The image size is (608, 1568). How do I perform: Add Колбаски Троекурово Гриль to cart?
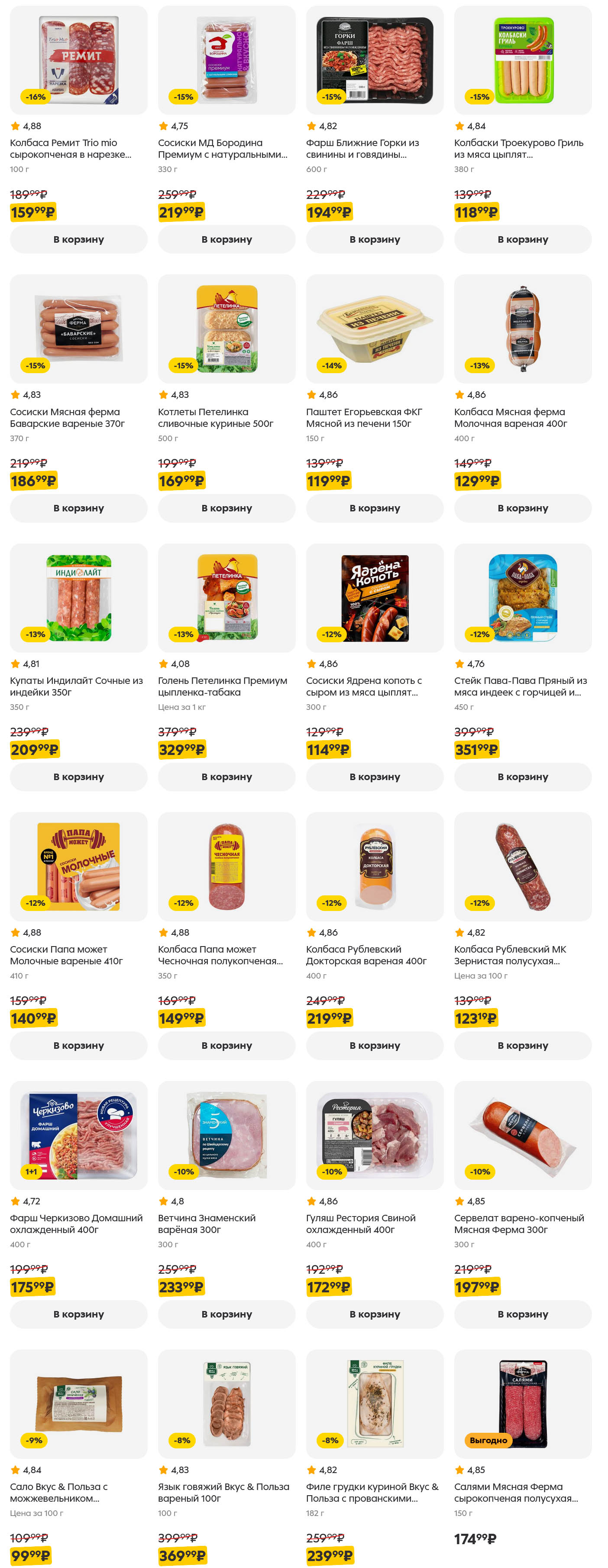click(x=522, y=239)
